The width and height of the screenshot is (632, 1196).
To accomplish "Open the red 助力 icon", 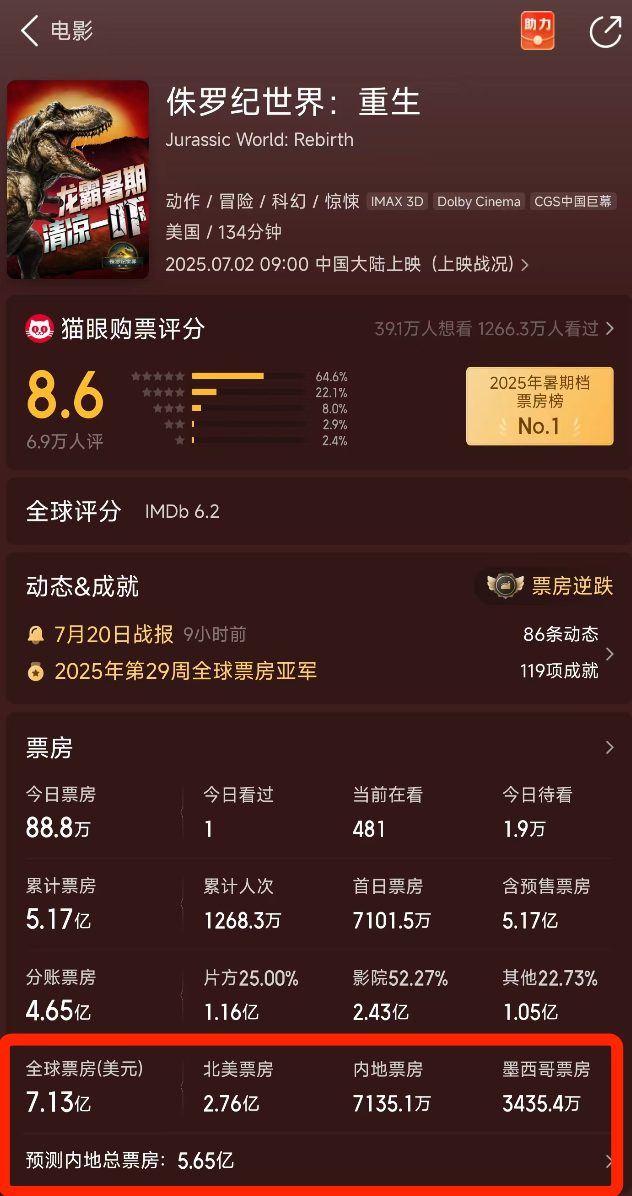I will click(x=537, y=31).
